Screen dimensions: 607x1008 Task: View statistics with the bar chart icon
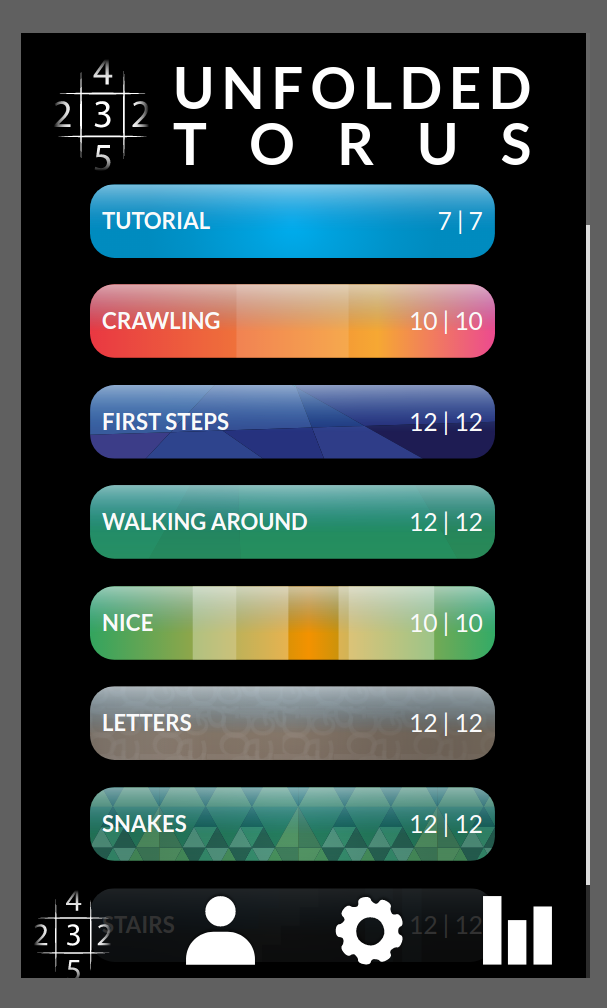(x=518, y=930)
